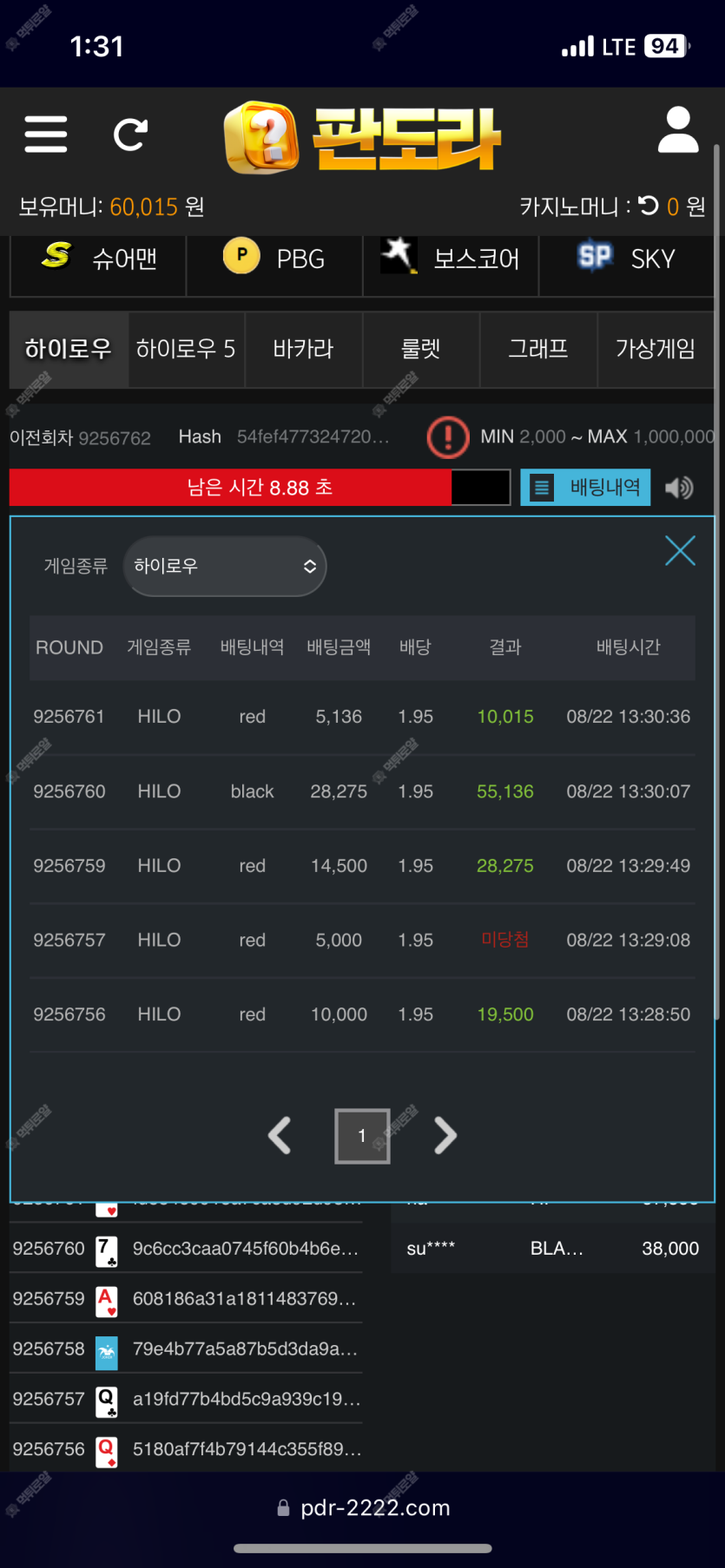Toggle the sound speaker icon

[679, 488]
